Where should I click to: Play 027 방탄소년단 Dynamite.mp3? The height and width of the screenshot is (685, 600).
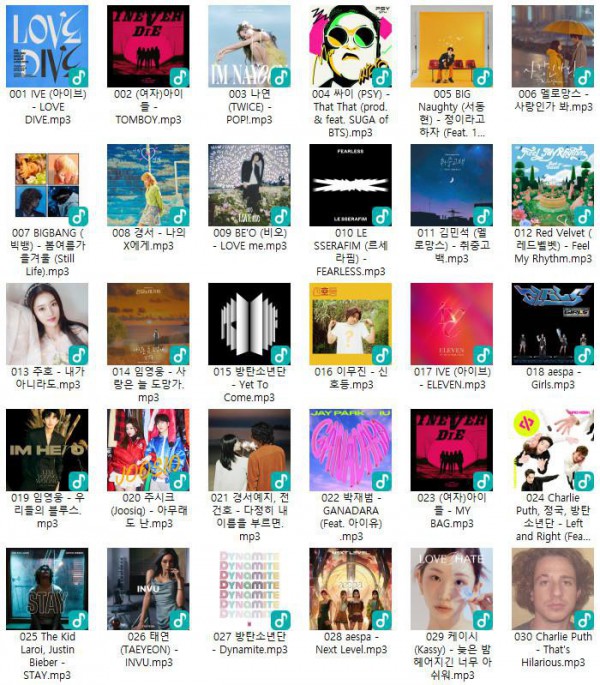[x=249, y=588]
